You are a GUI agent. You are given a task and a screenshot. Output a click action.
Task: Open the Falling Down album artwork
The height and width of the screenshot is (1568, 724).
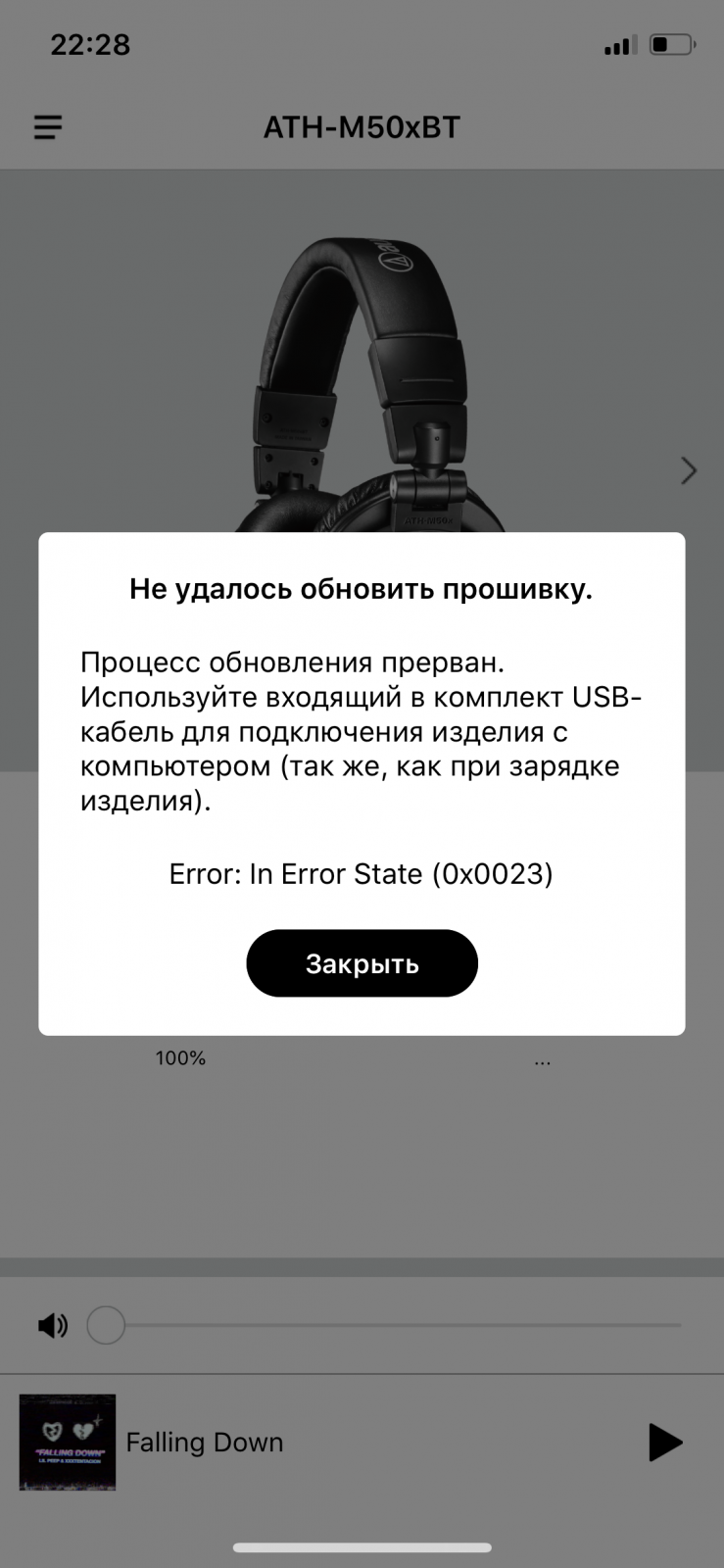68,1443
